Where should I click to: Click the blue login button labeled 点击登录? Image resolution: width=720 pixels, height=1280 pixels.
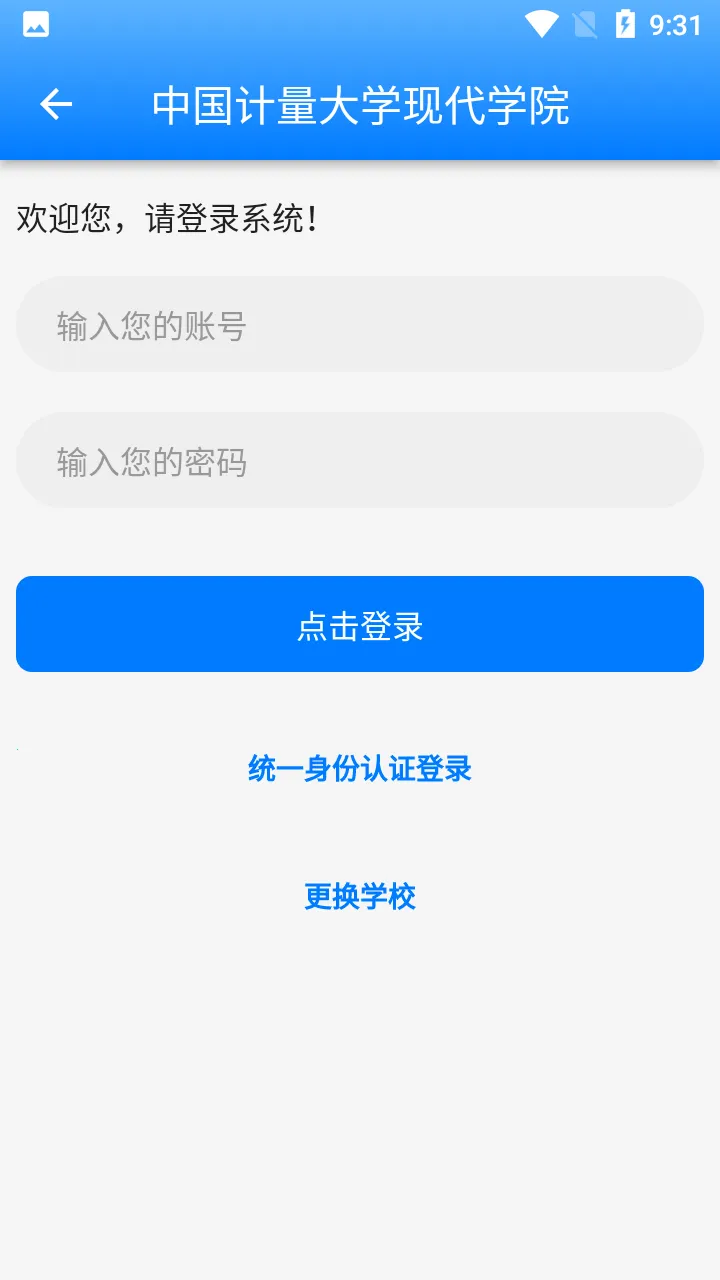click(x=360, y=623)
